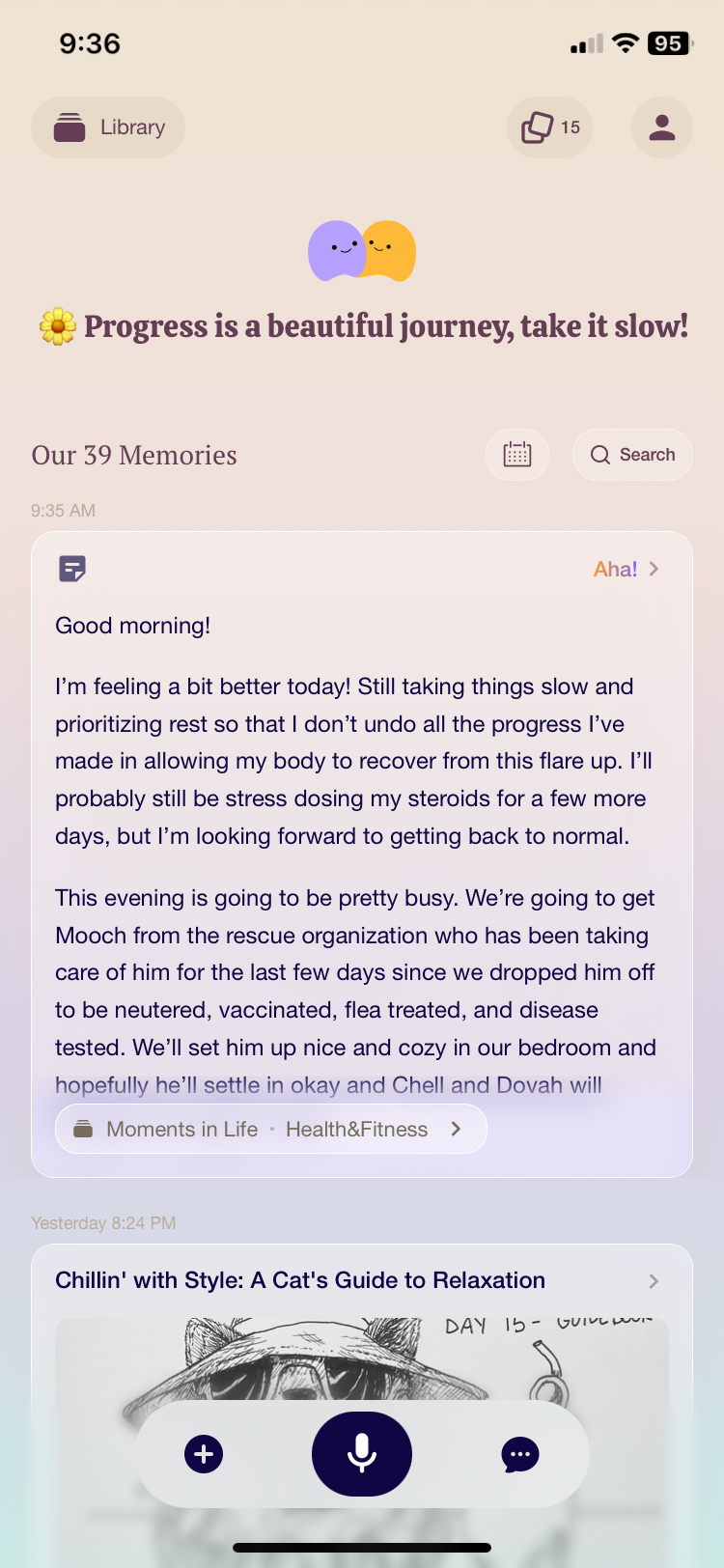Open the cards stack showing 15

tap(550, 127)
